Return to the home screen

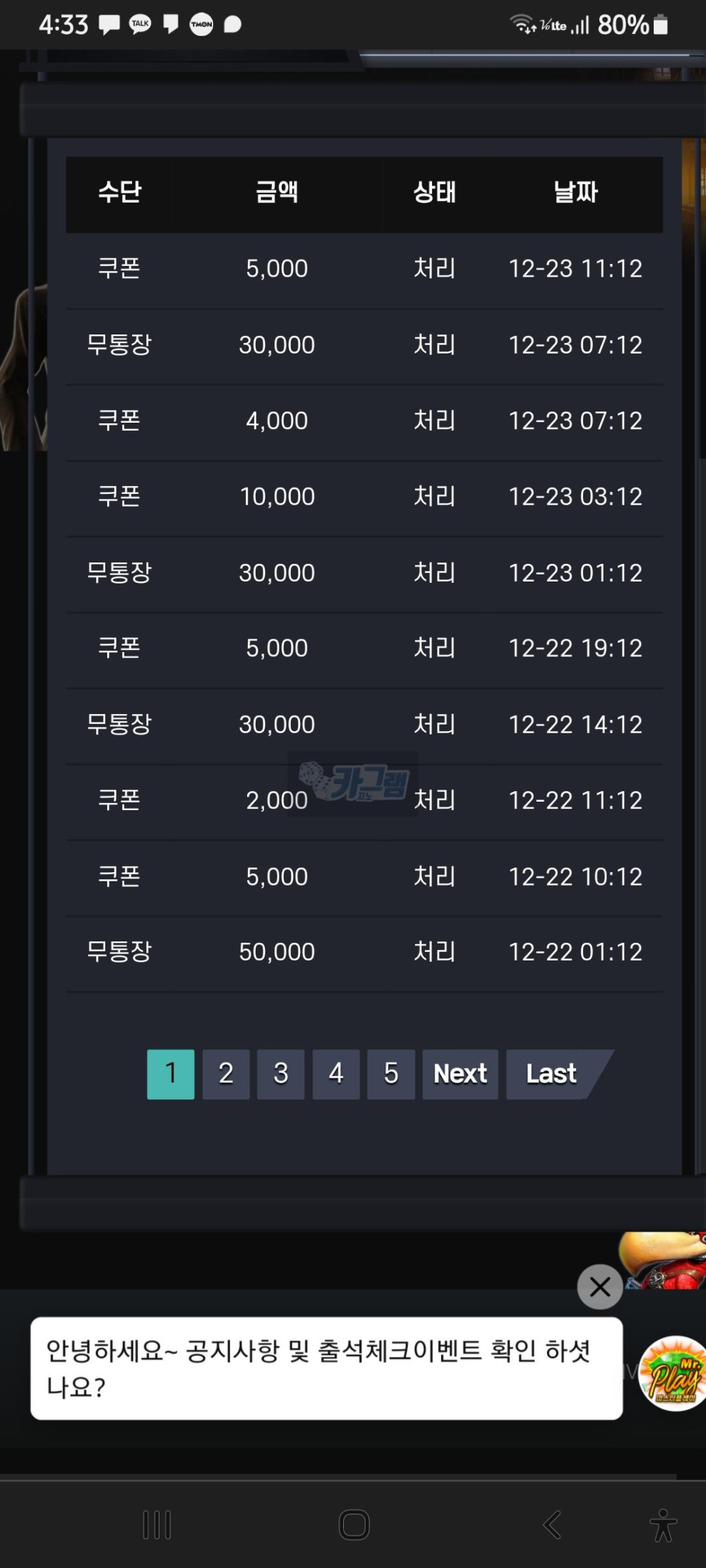(x=354, y=1524)
